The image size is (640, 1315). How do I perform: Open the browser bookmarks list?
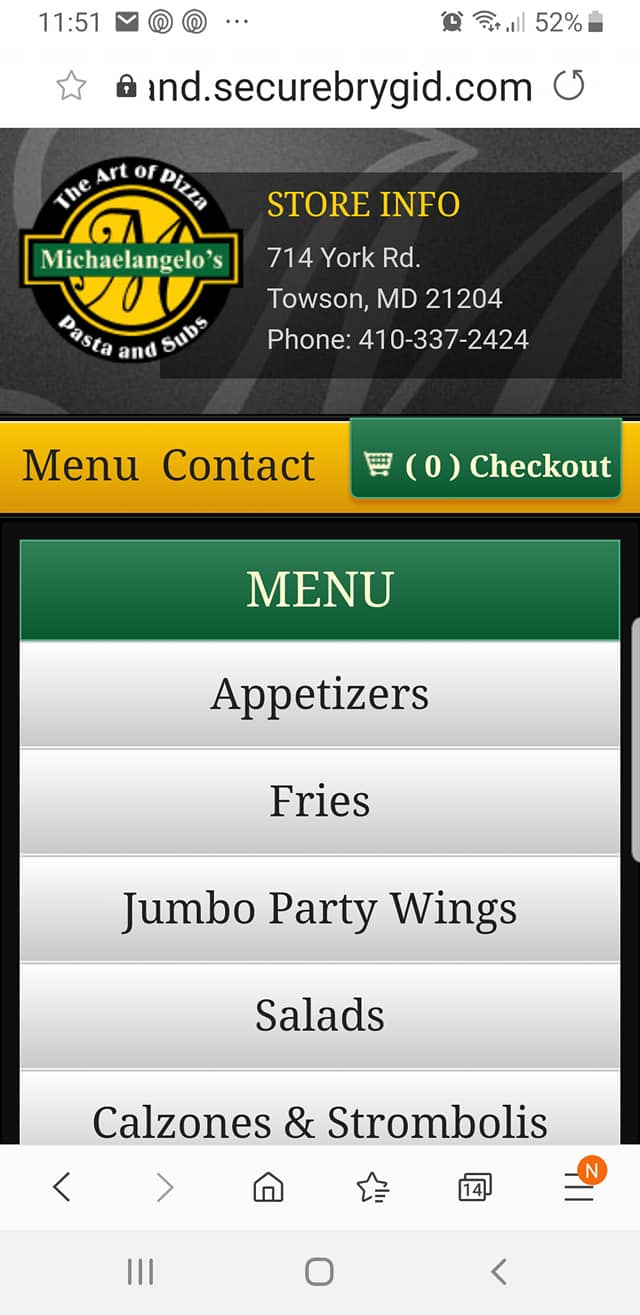tap(372, 1187)
